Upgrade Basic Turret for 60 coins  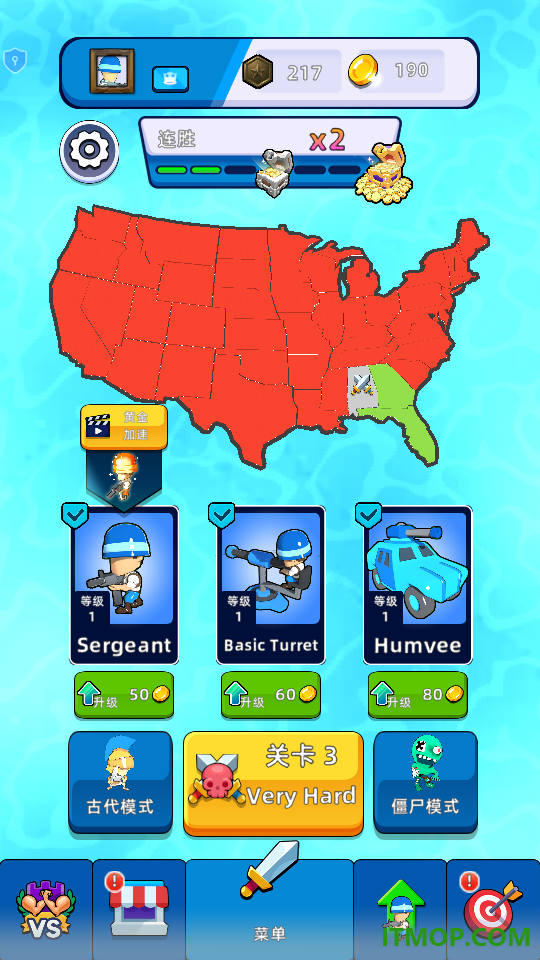271,695
